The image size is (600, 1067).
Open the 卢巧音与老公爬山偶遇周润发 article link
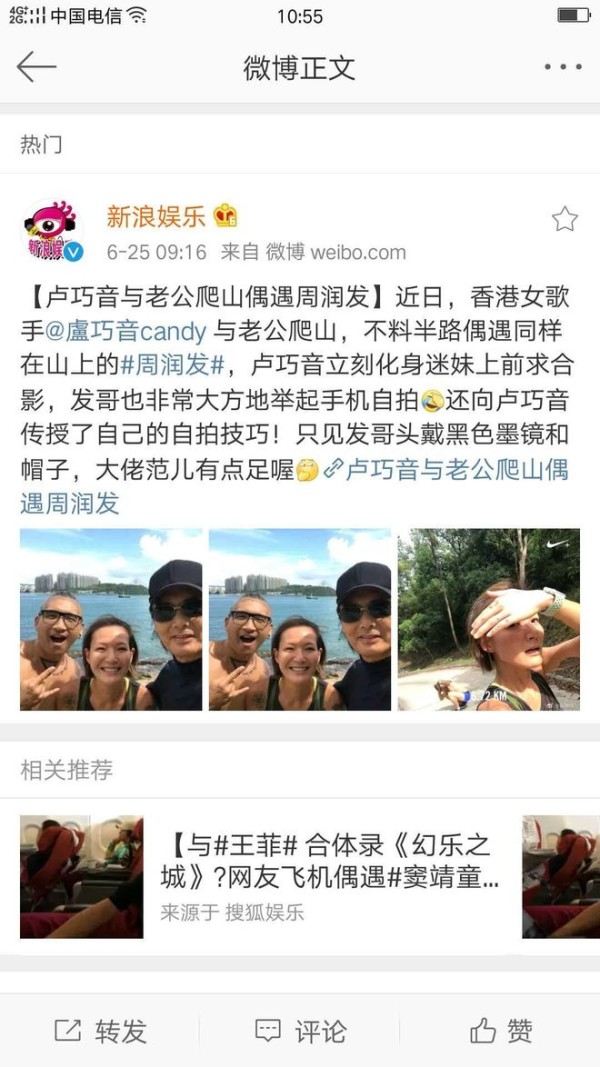293,487
